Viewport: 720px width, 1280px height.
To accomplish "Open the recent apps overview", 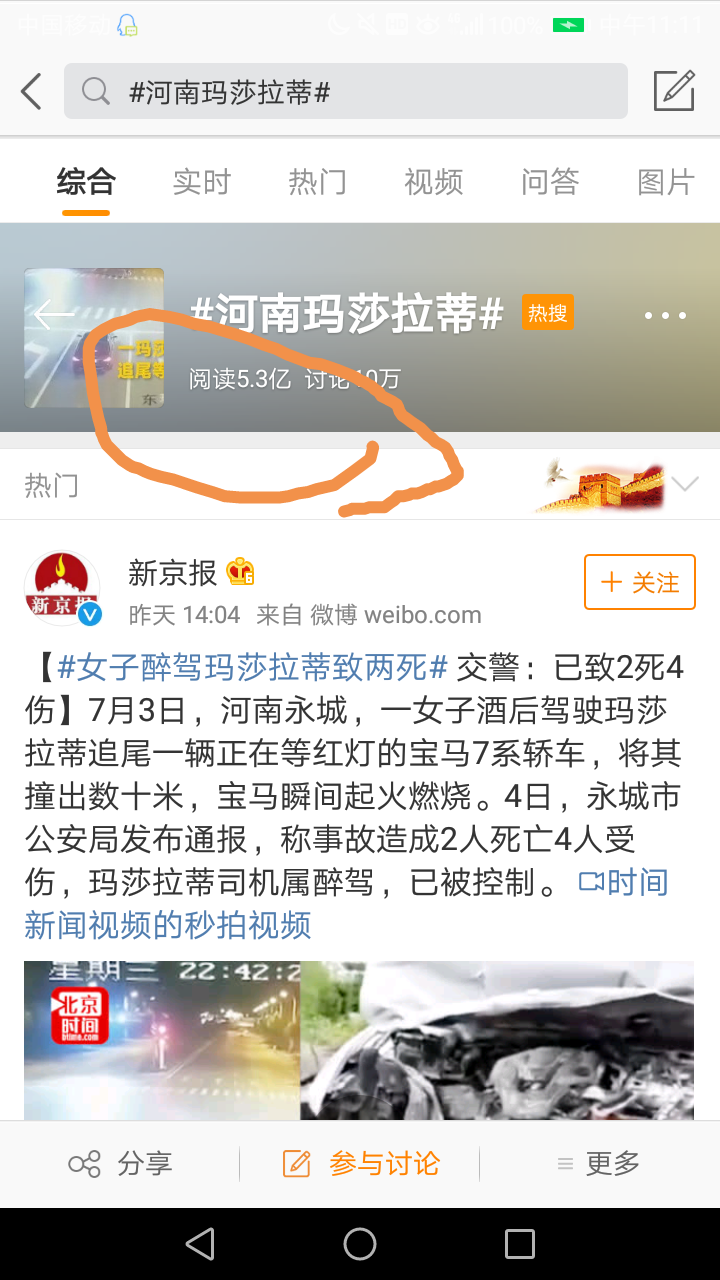I will (x=520, y=1244).
